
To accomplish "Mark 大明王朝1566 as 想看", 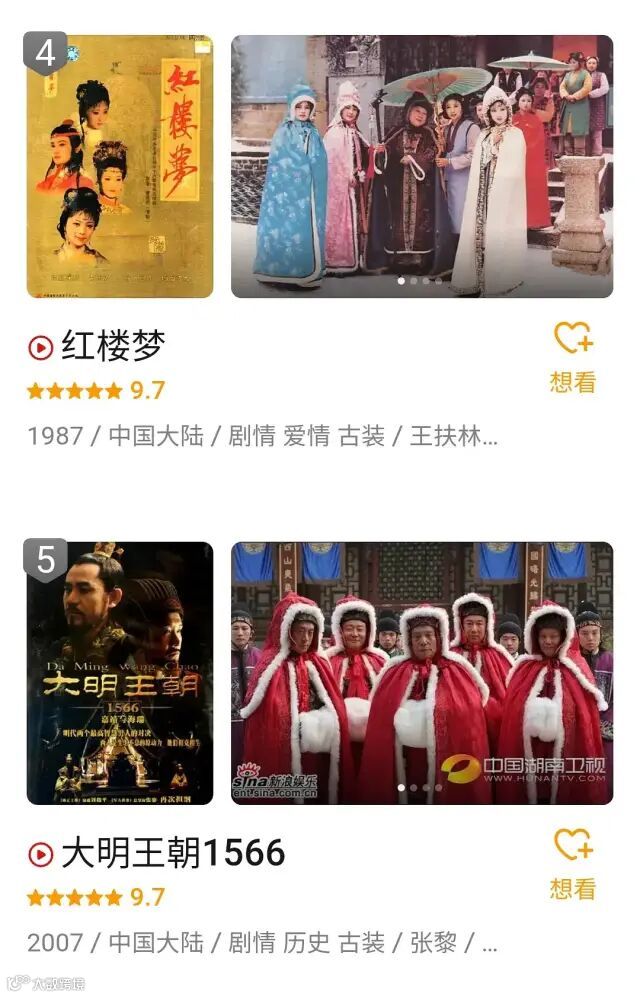I will [573, 862].
